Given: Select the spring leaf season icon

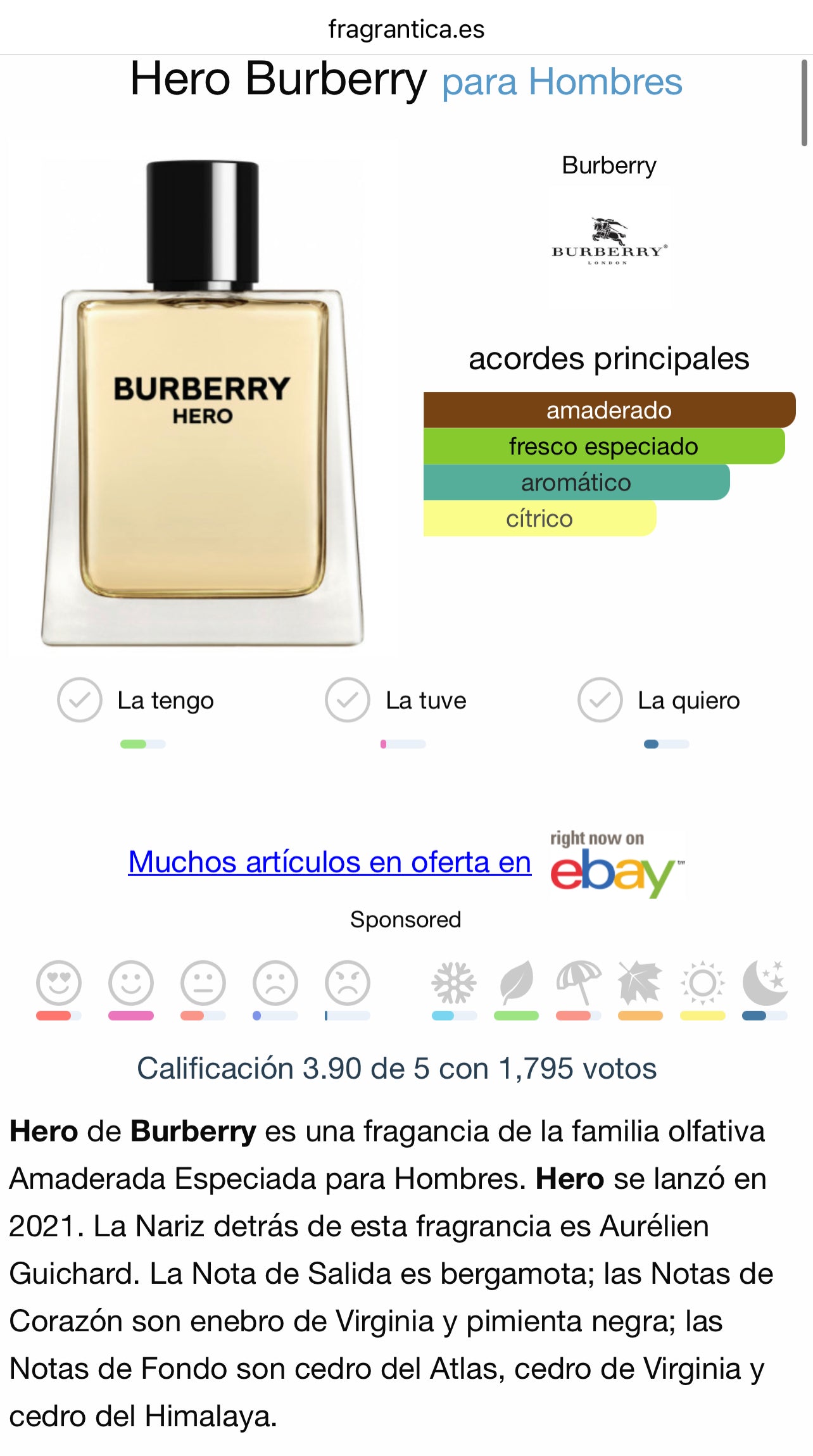Looking at the screenshot, I should point(516,983).
